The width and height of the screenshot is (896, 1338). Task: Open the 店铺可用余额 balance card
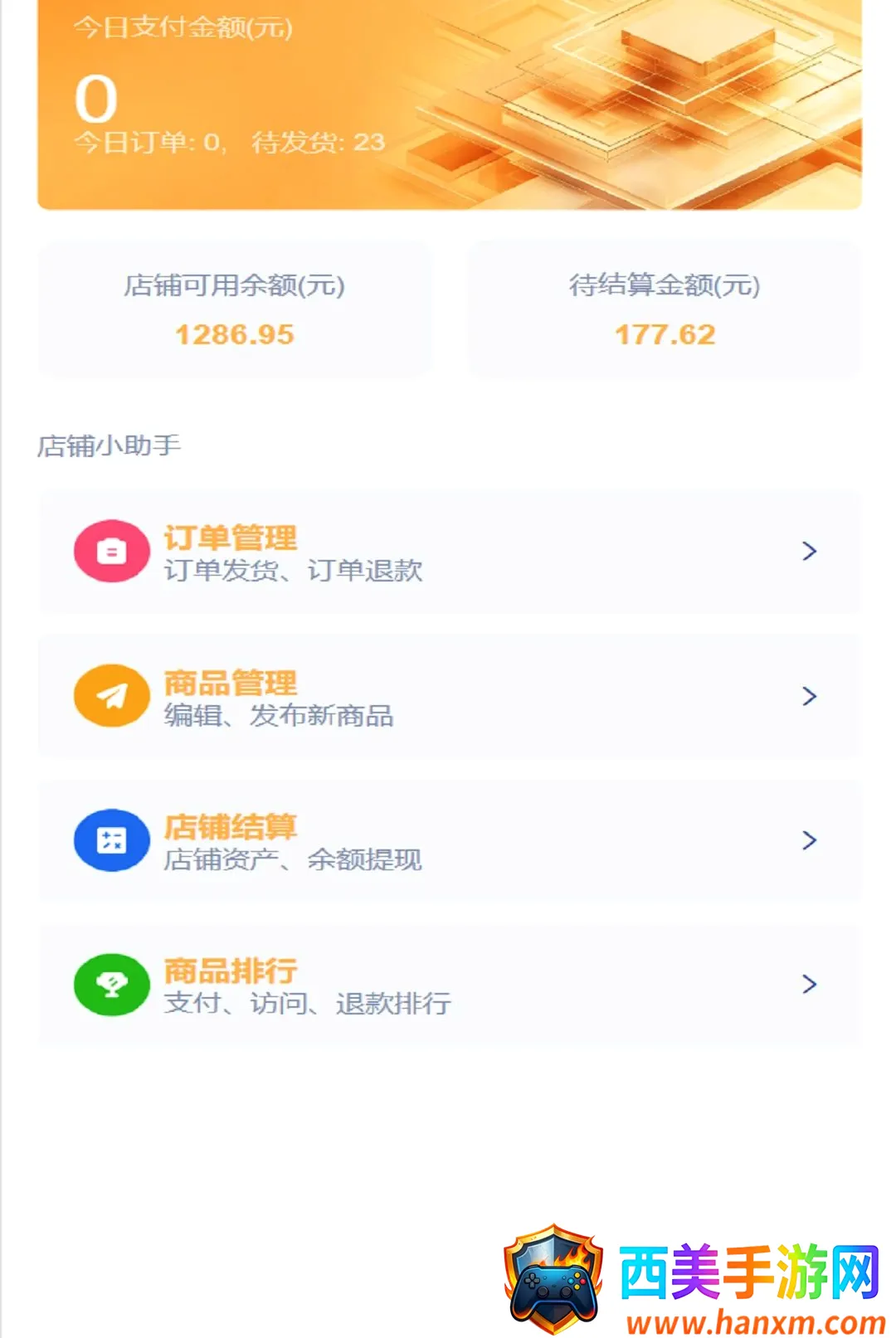click(x=235, y=309)
